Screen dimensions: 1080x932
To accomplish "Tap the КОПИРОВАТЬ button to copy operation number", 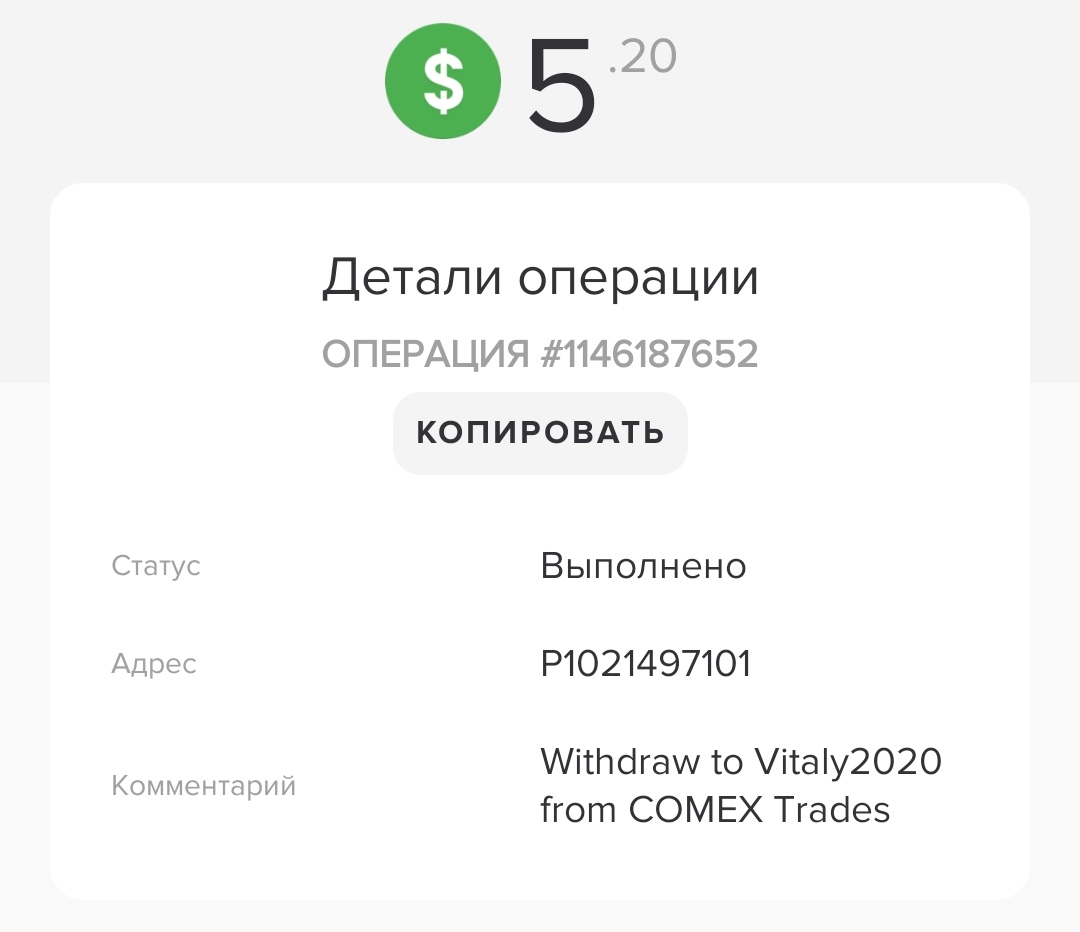I will tap(540, 432).
